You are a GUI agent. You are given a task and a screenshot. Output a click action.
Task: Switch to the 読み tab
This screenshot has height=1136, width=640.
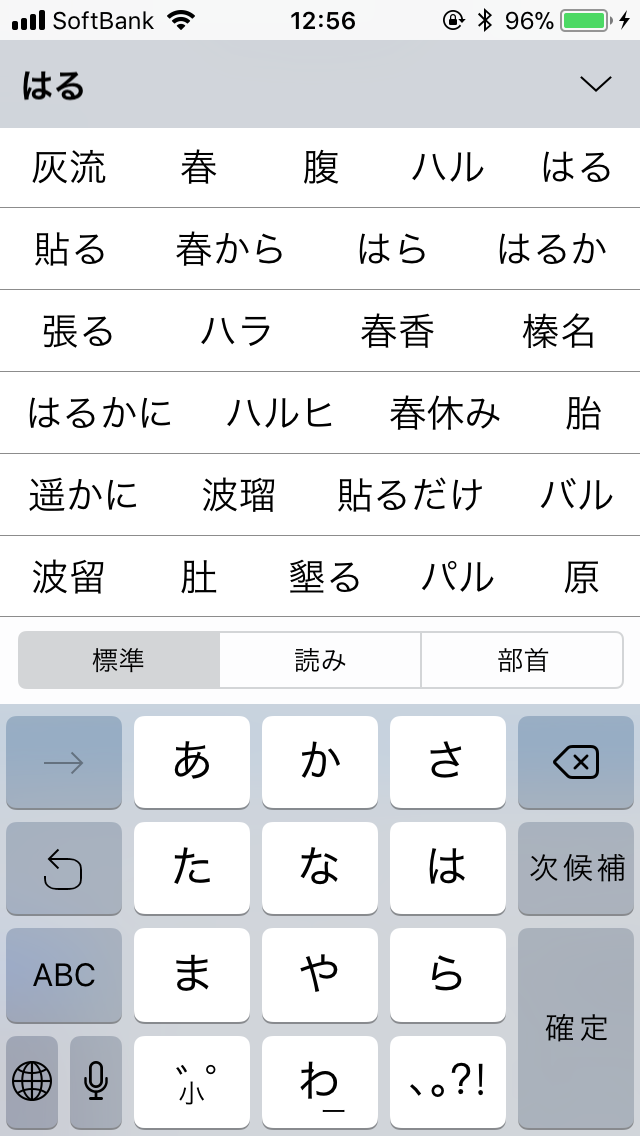click(x=320, y=660)
